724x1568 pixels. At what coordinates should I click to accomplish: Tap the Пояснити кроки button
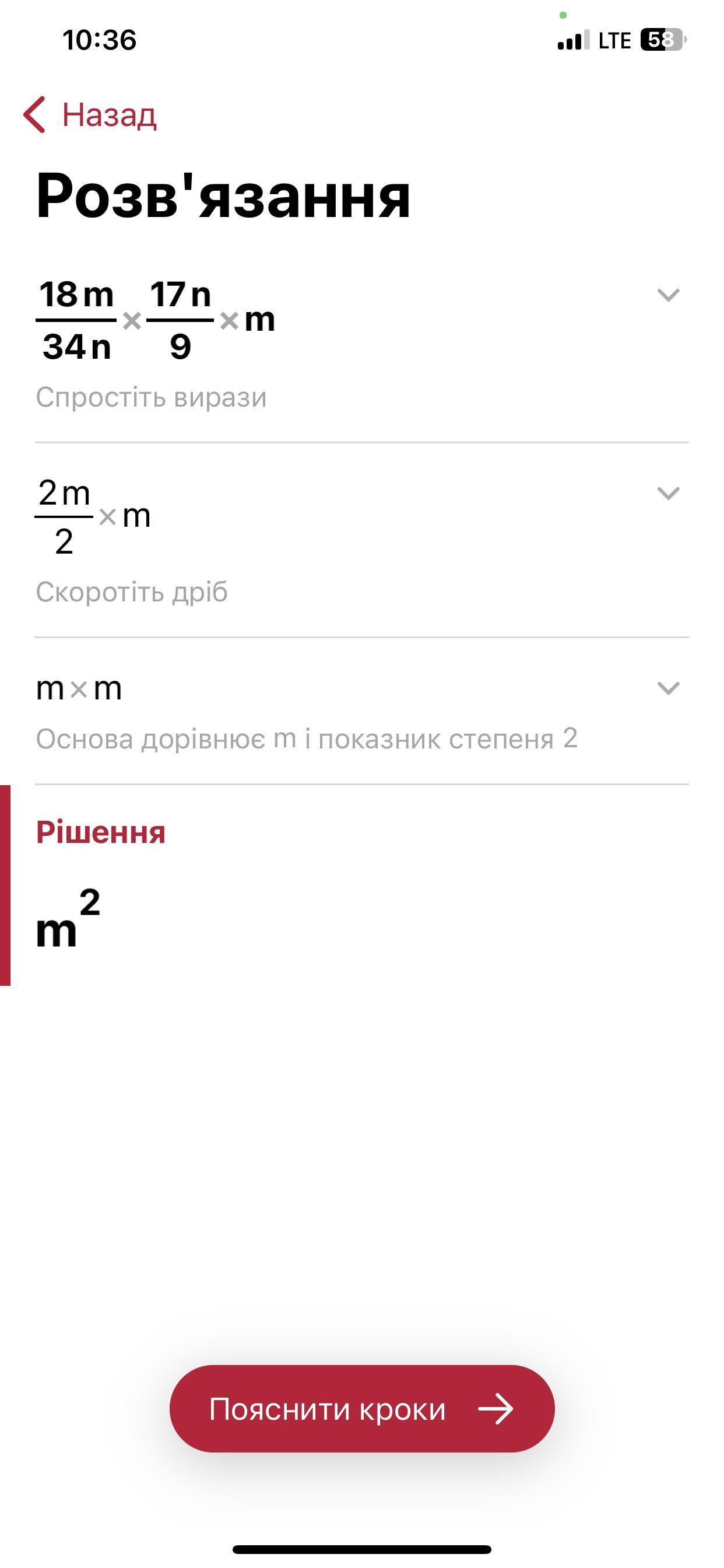tap(362, 1409)
